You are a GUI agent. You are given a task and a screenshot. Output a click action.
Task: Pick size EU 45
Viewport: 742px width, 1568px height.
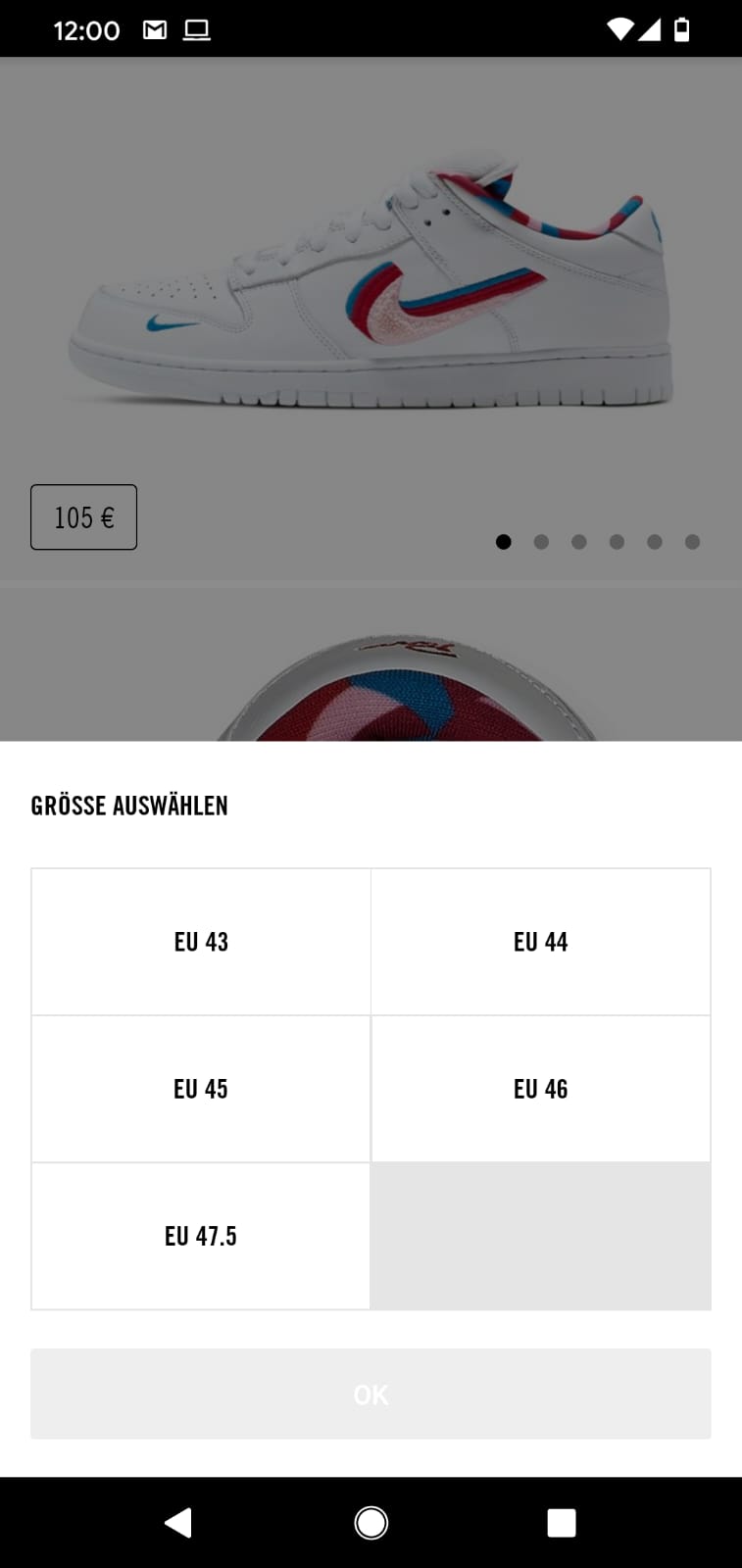click(x=201, y=1089)
